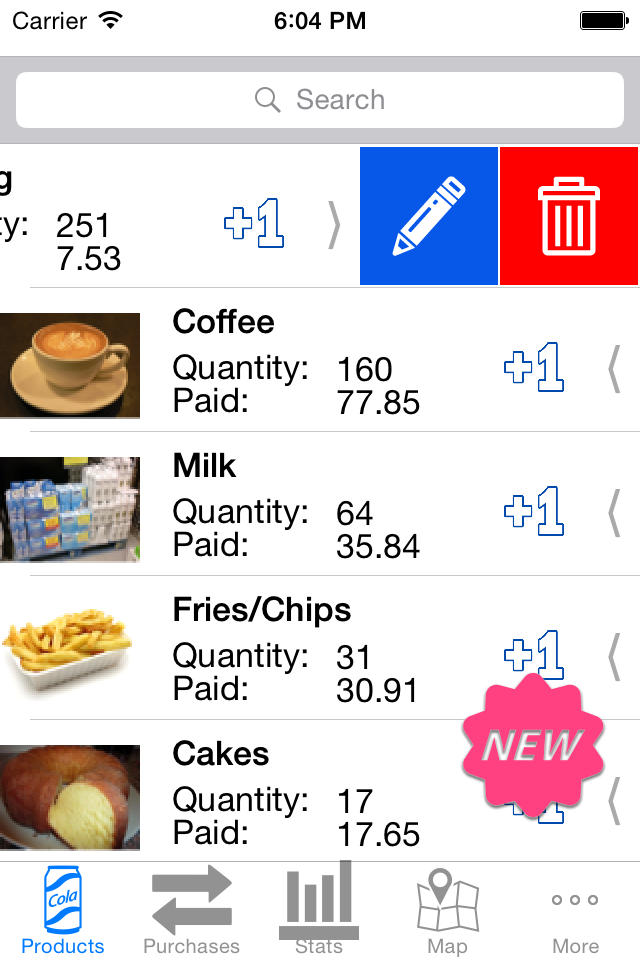Go to the Stats tab

pyautogui.click(x=319, y=912)
